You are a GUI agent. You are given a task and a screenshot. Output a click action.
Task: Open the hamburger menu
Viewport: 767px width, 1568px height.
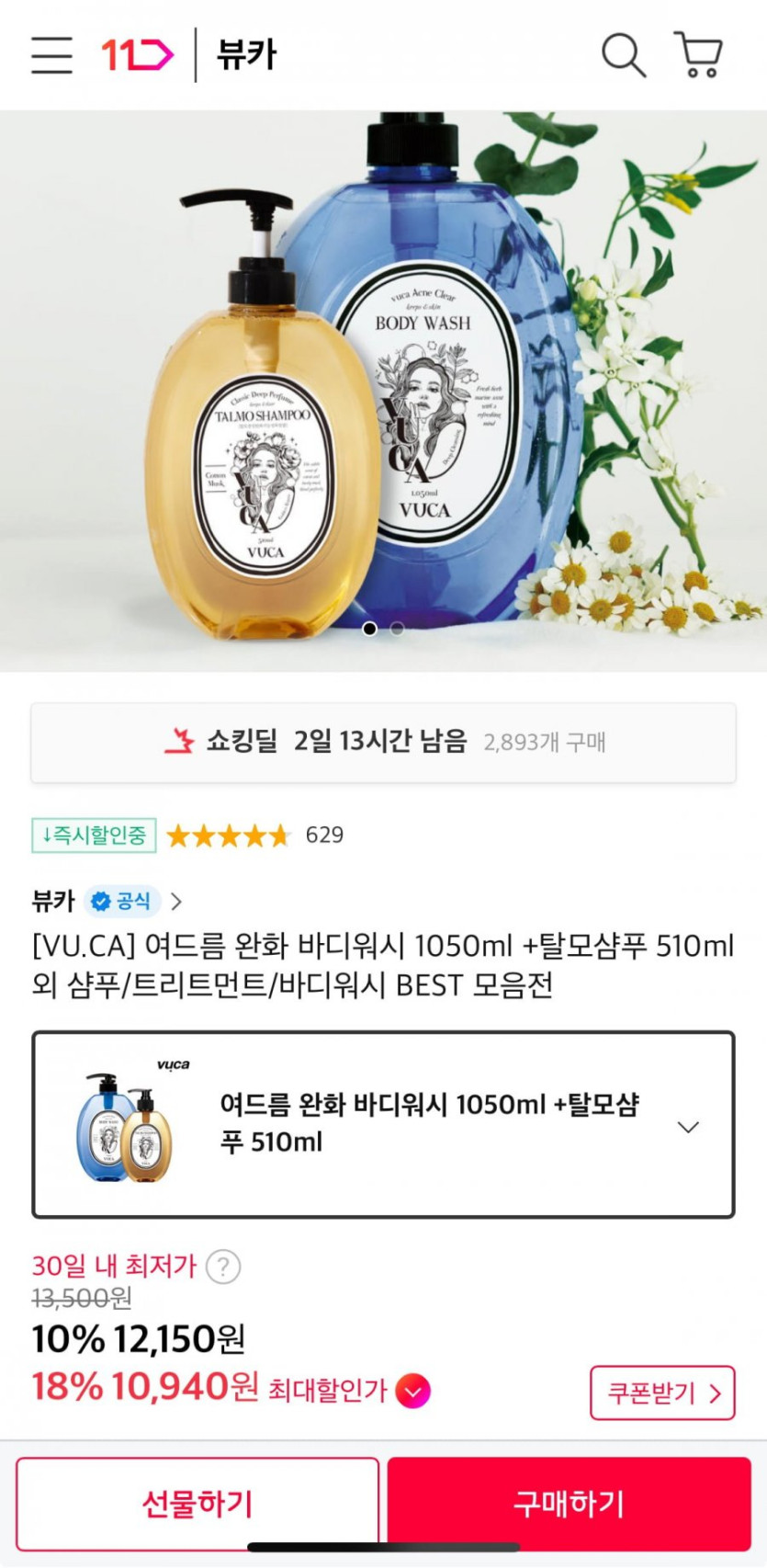point(51,55)
